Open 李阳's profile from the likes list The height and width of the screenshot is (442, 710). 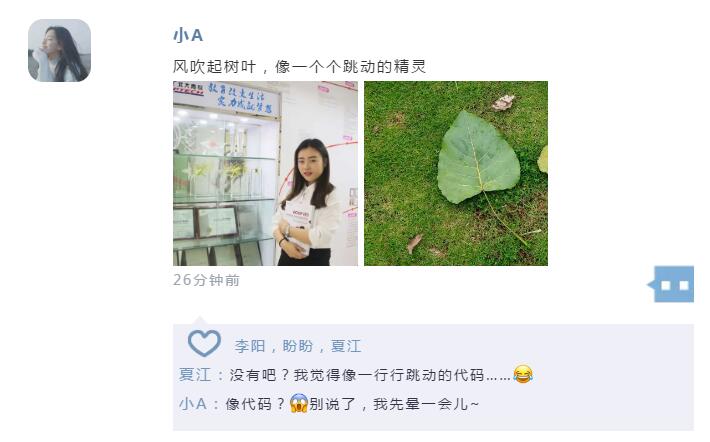click(250, 346)
